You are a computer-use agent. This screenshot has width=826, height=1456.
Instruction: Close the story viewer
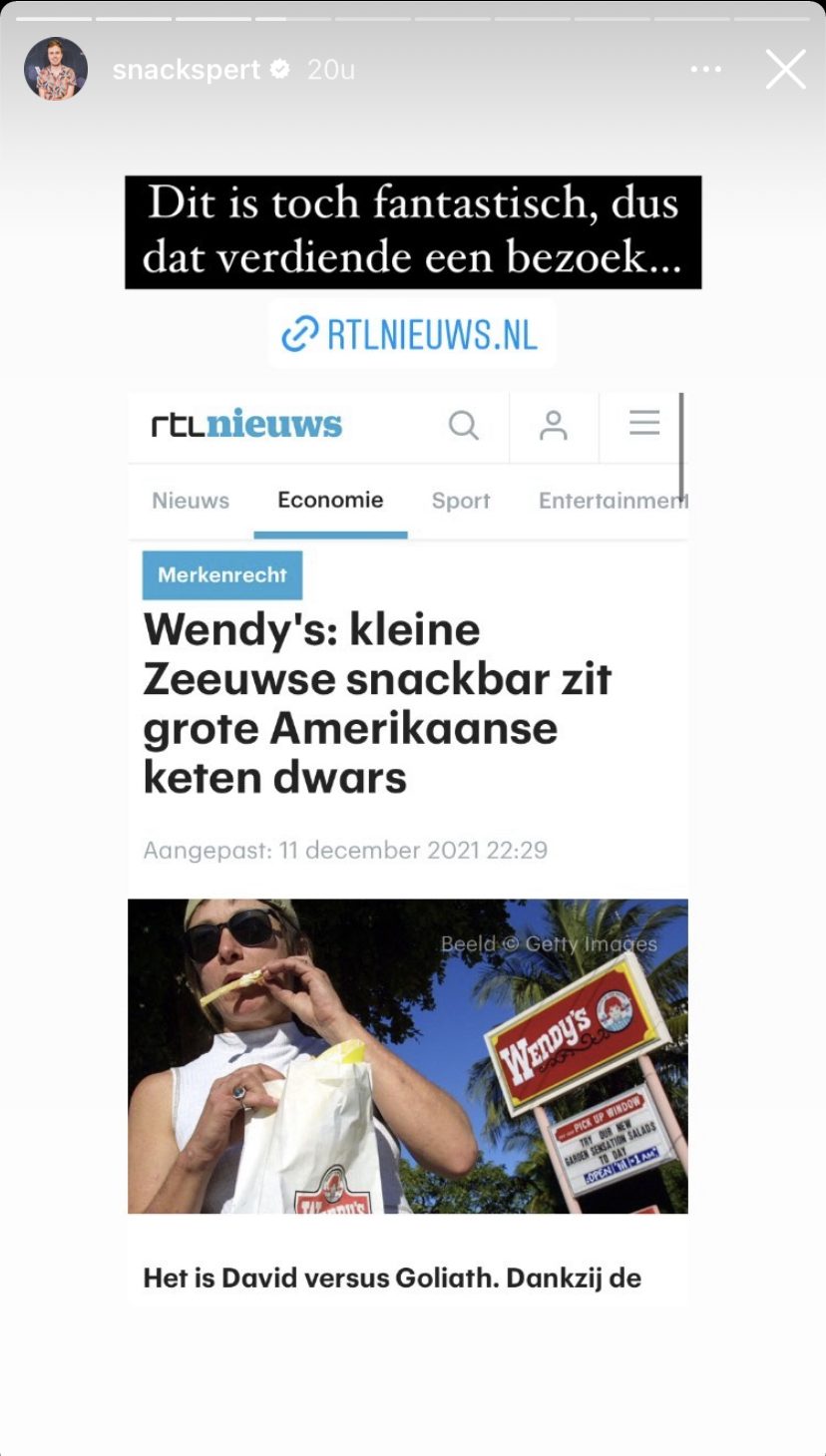pos(785,70)
